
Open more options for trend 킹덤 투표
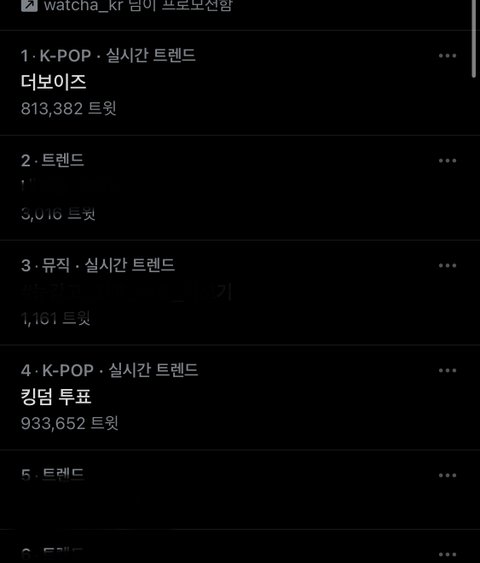coord(447,371)
